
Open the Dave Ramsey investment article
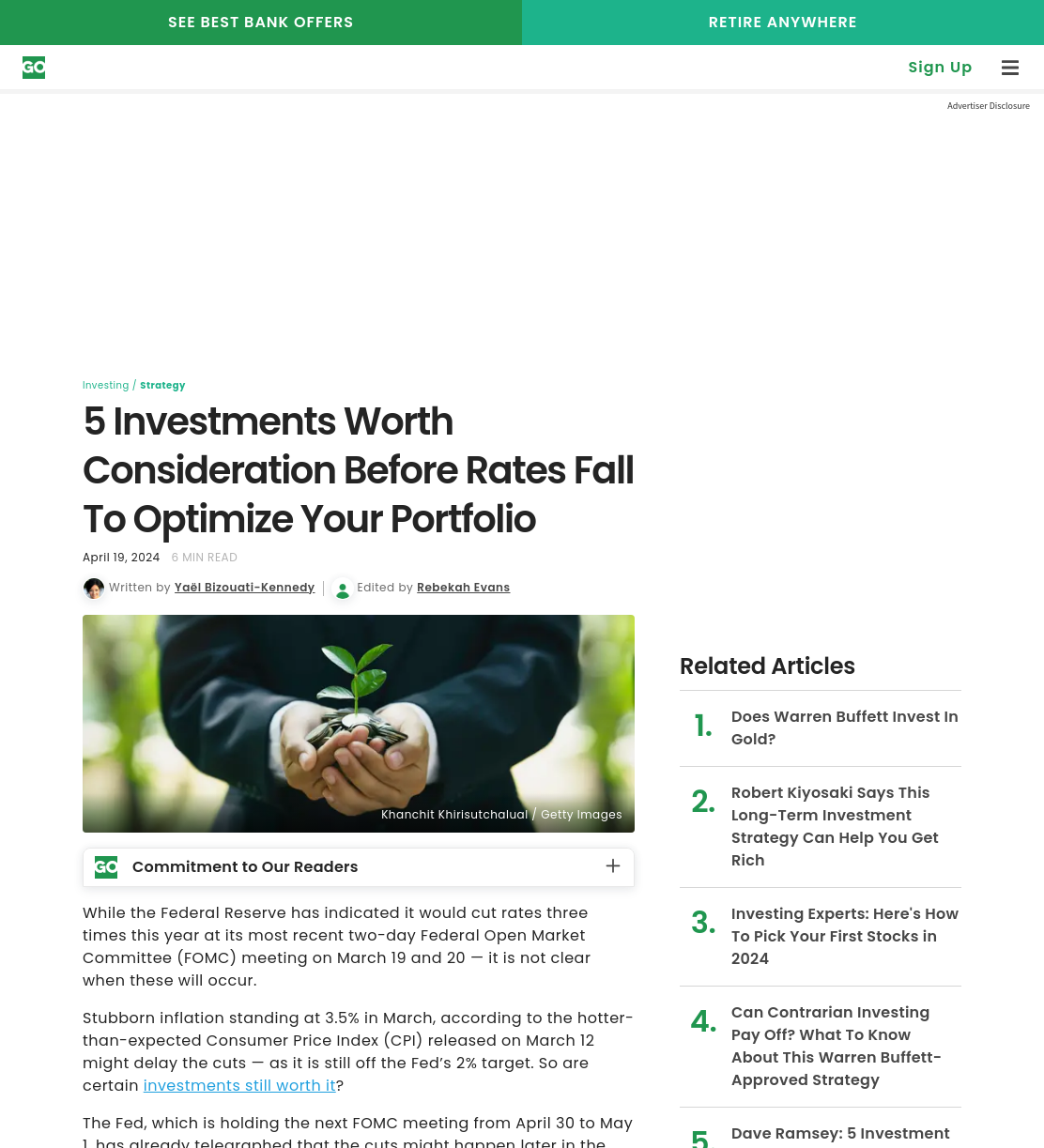click(840, 1135)
